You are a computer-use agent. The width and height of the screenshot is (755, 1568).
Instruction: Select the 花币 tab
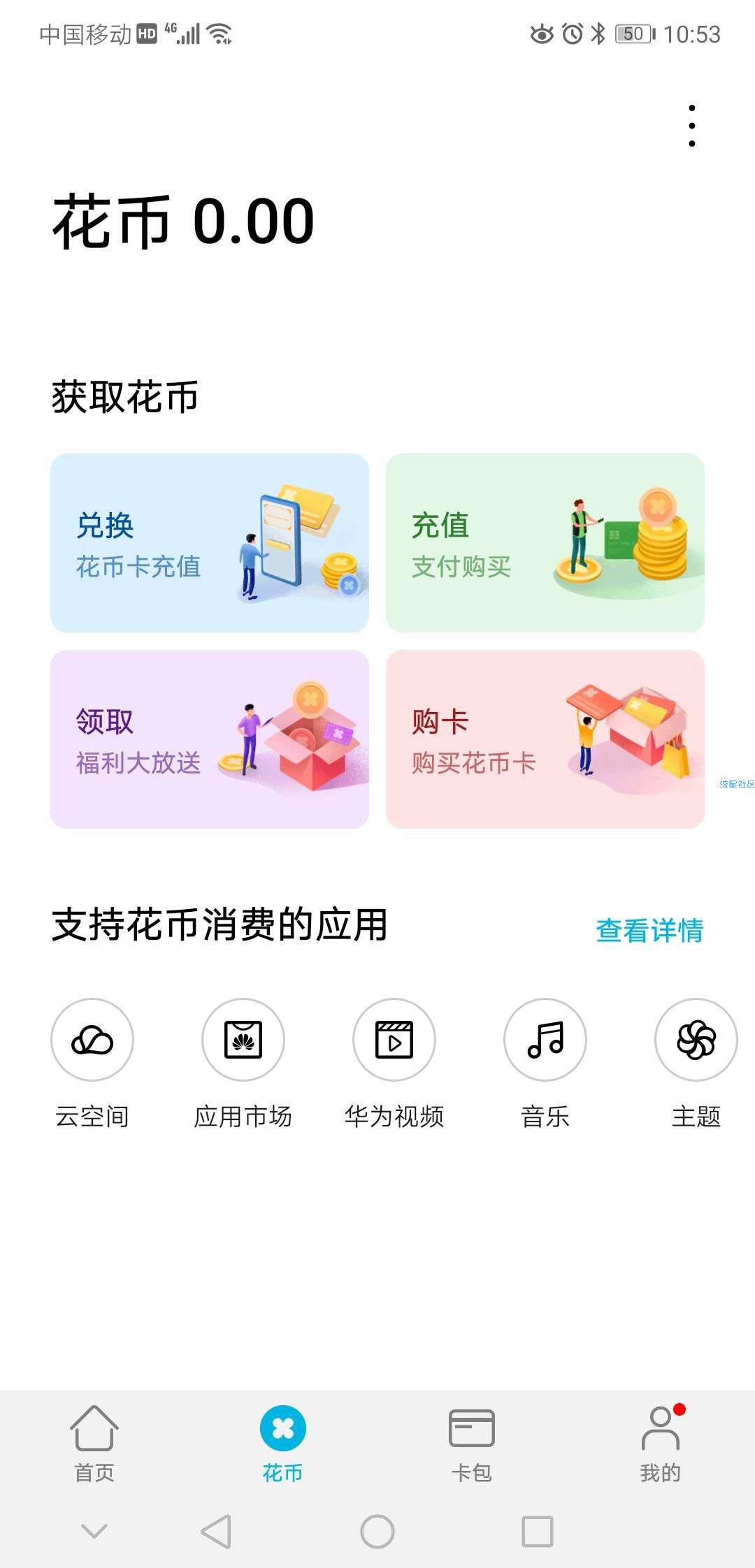(x=283, y=1444)
